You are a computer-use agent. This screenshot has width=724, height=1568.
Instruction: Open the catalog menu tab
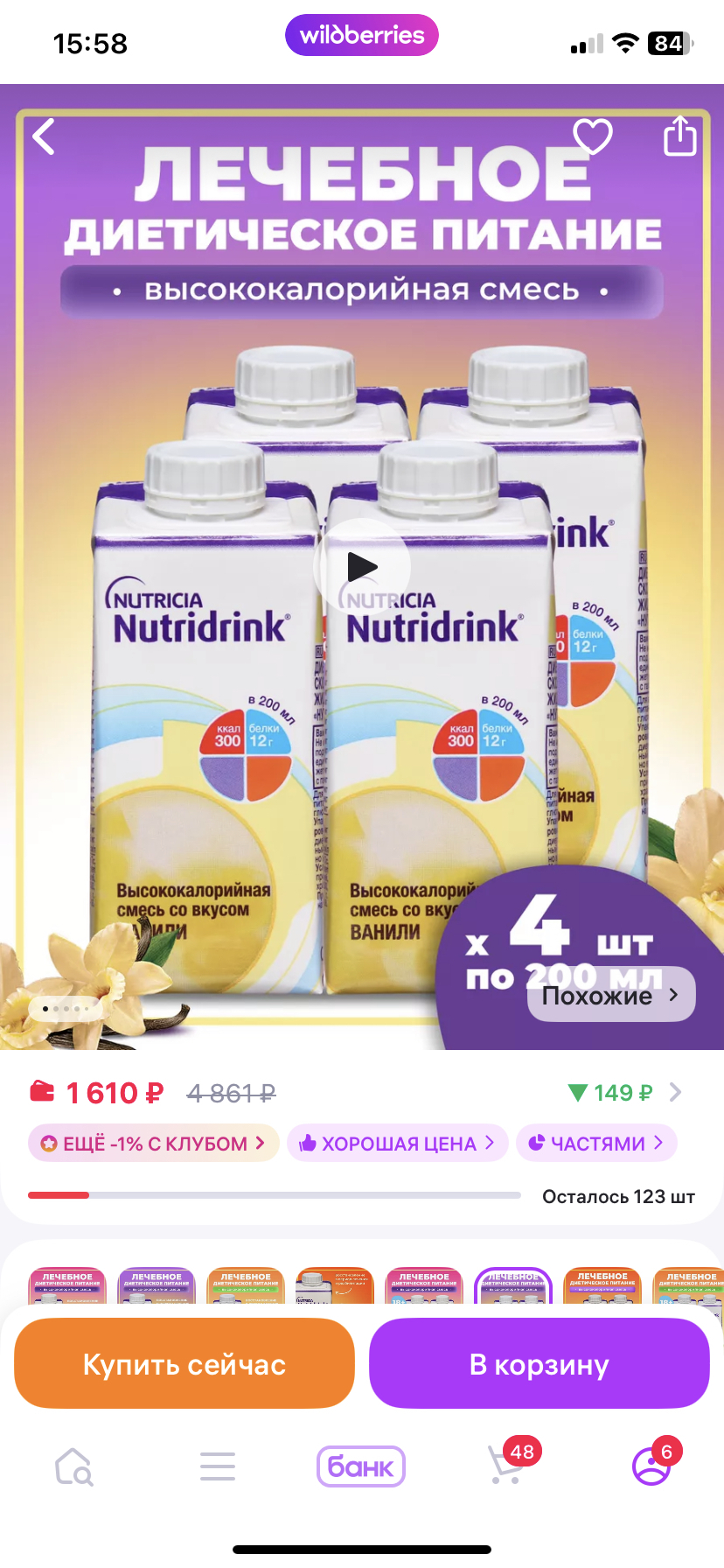coord(218,1466)
